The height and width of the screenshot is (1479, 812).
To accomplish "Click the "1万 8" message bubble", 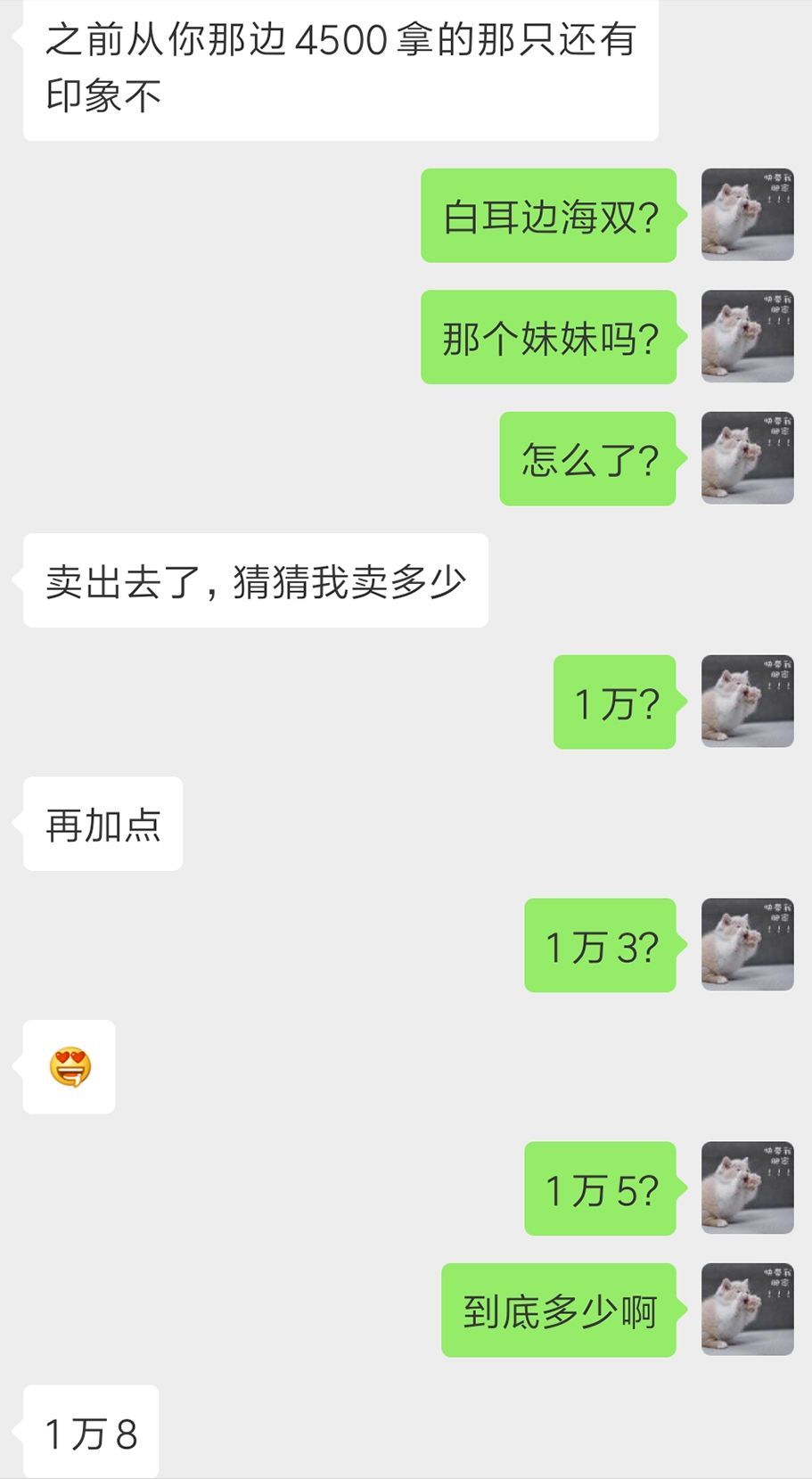I will 89,1433.
